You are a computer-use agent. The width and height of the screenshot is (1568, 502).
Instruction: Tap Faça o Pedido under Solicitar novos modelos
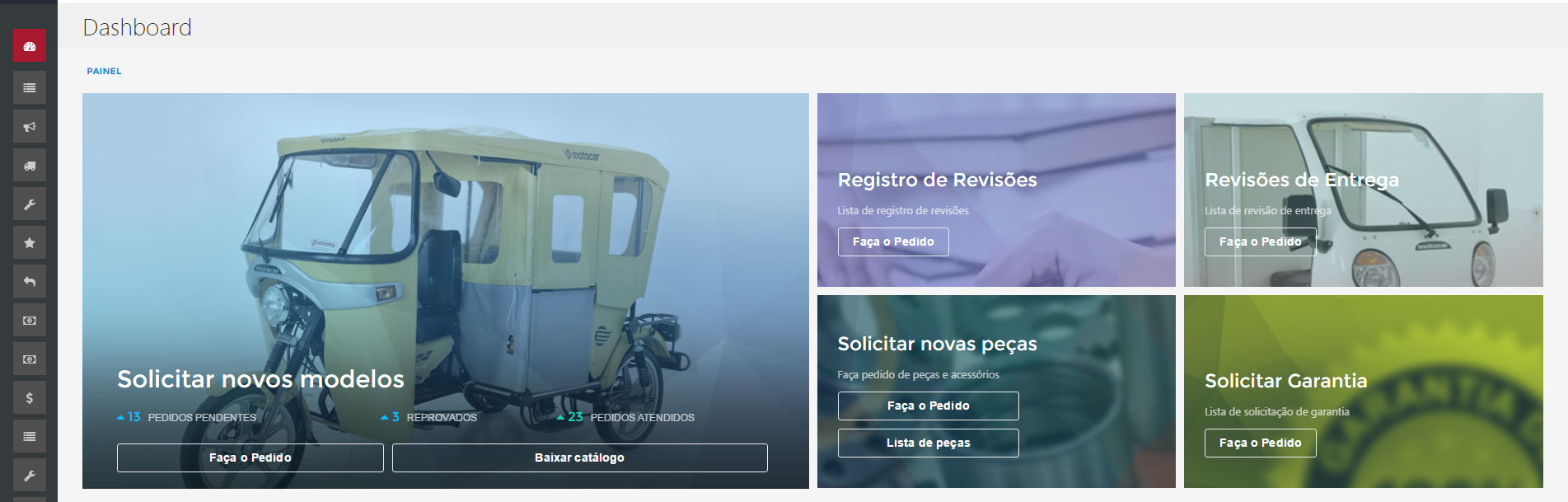point(250,457)
